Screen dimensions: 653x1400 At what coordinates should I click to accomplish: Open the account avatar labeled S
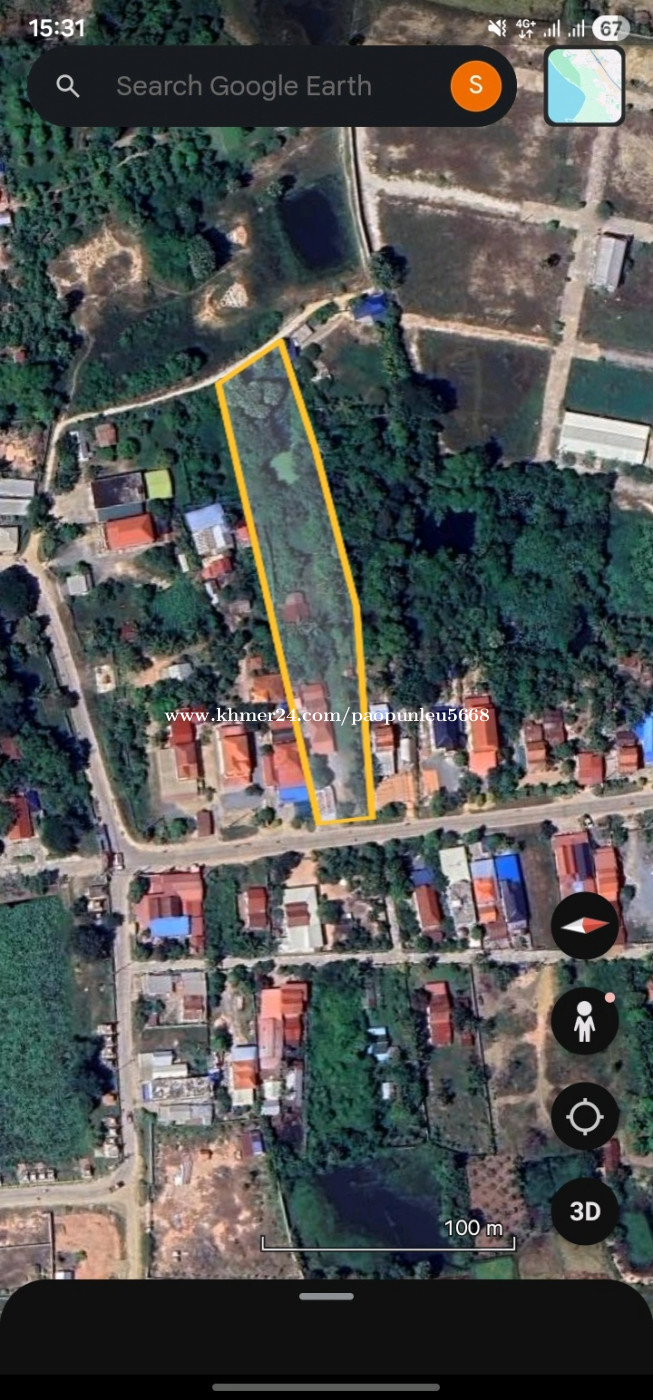click(x=476, y=86)
